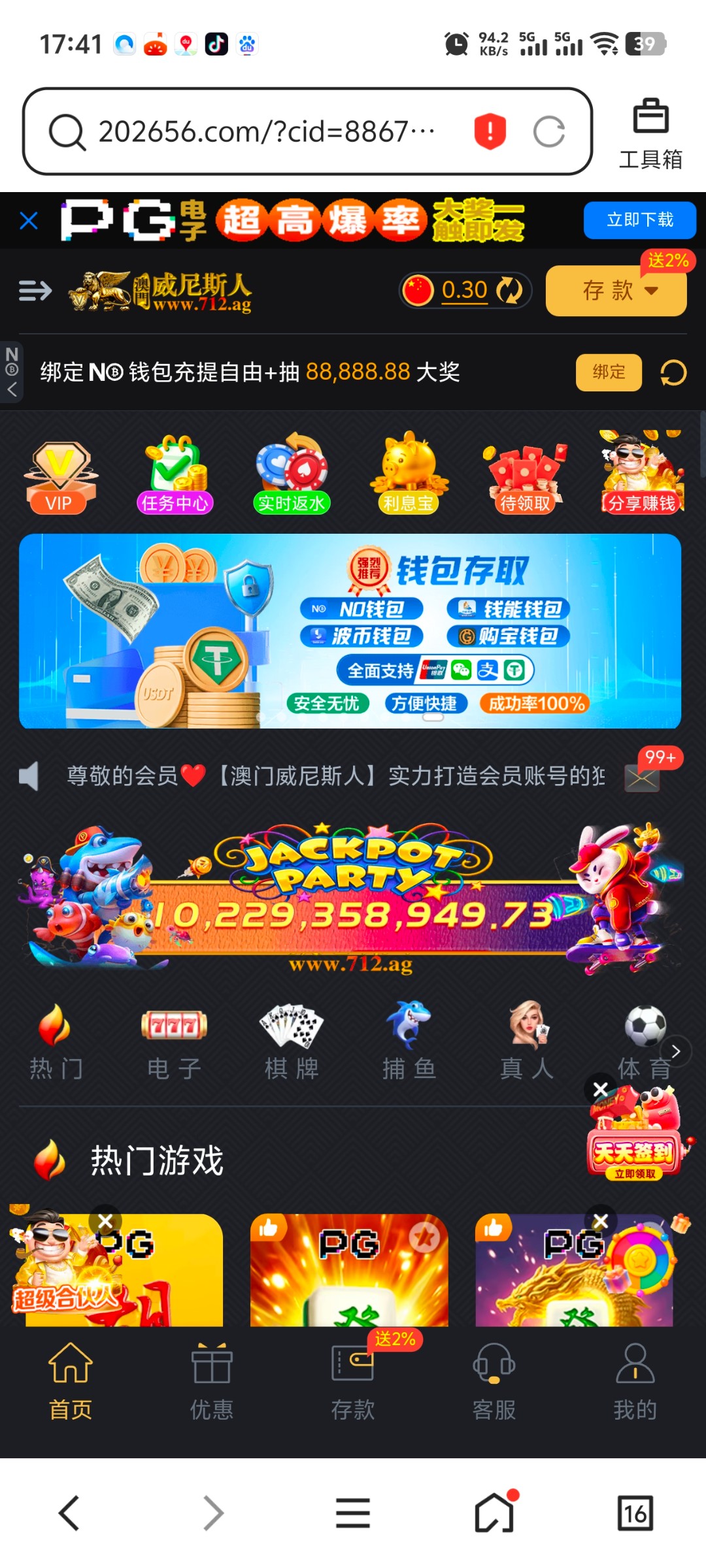Viewport: 706px width, 1568px height.
Task: Open the 实时返水 rebate feature
Action: point(292,470)
